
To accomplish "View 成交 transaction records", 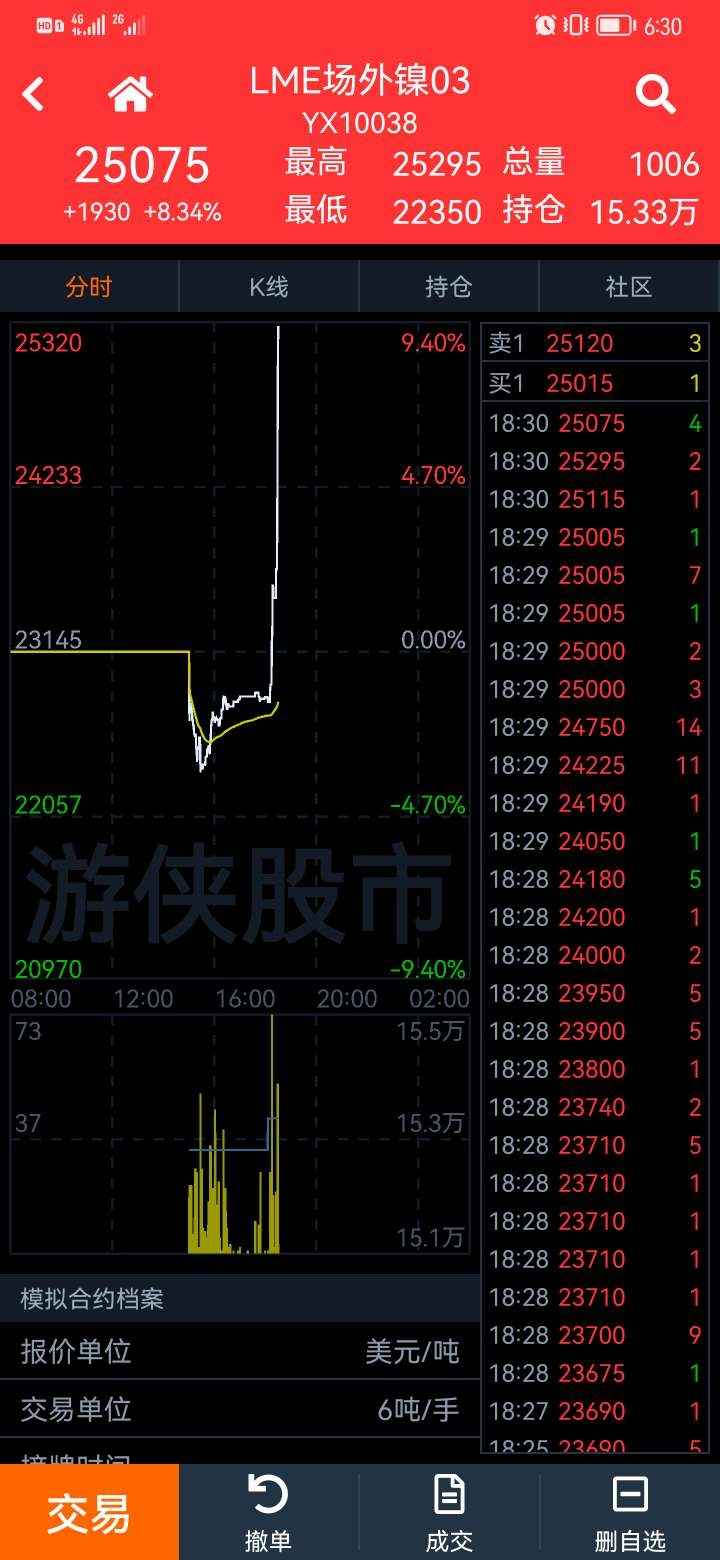I will tap(449, 1513).
